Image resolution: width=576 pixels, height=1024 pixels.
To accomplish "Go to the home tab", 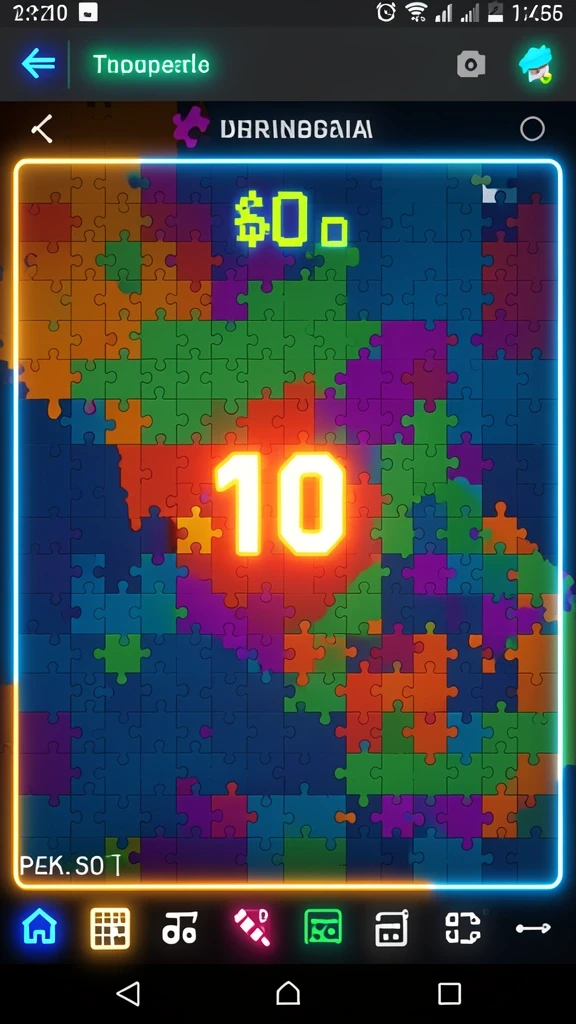I will pyautogui.click(x=40, y=927).
